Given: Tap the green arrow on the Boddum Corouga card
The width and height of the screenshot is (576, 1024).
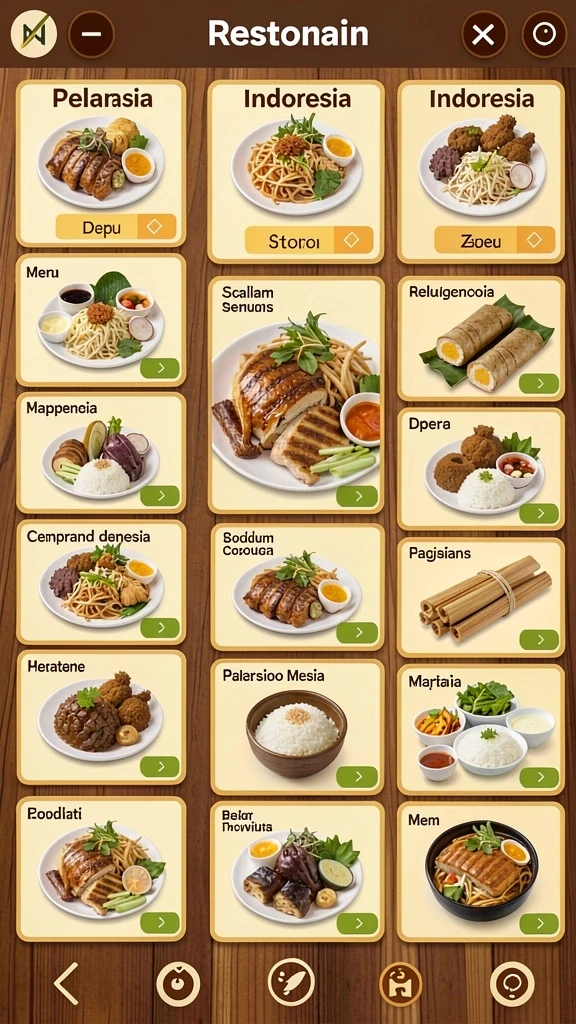Looking at the screenshot, I should click(357, 632).
